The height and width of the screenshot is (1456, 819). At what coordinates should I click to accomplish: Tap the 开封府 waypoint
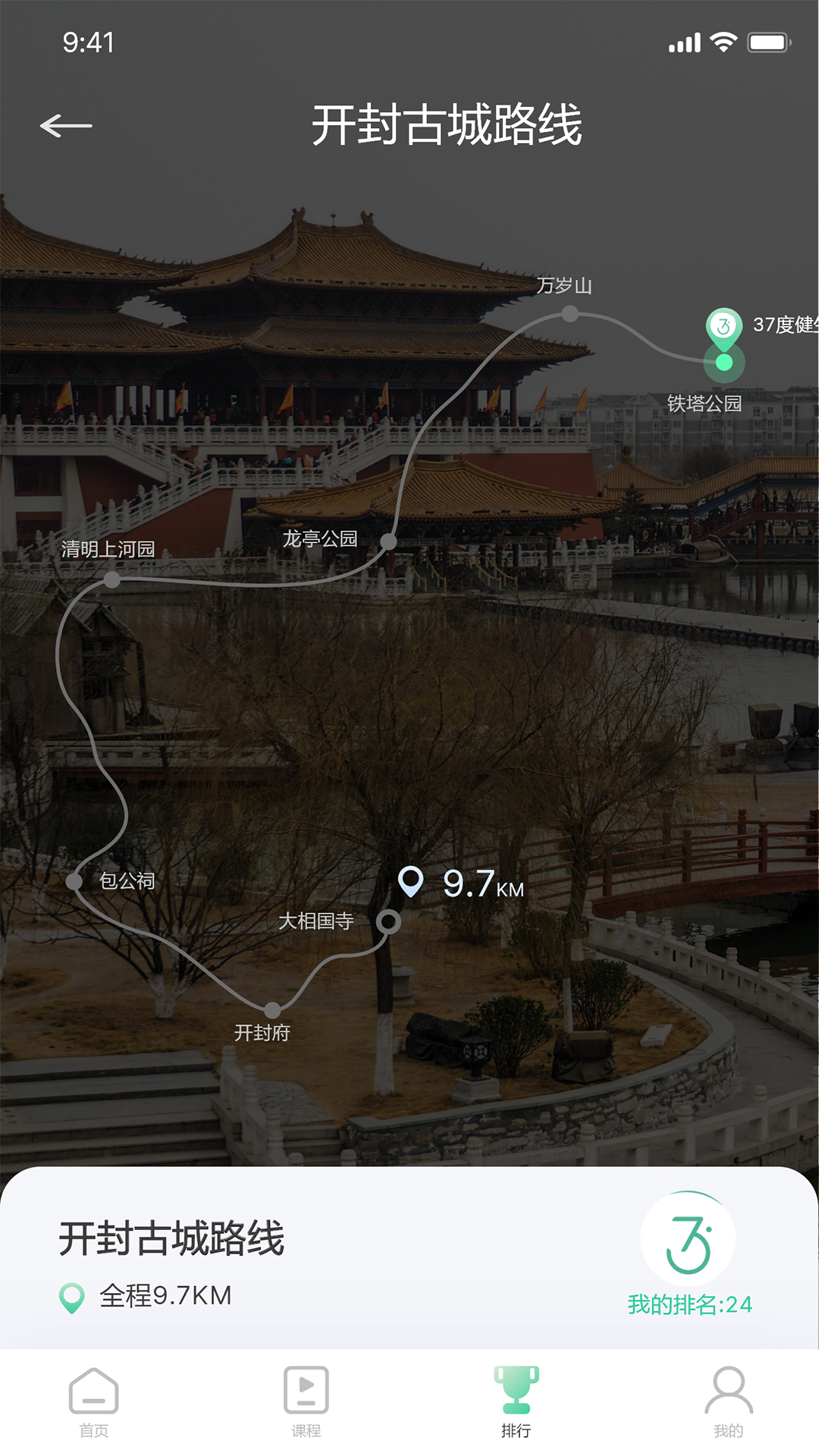272,1010
